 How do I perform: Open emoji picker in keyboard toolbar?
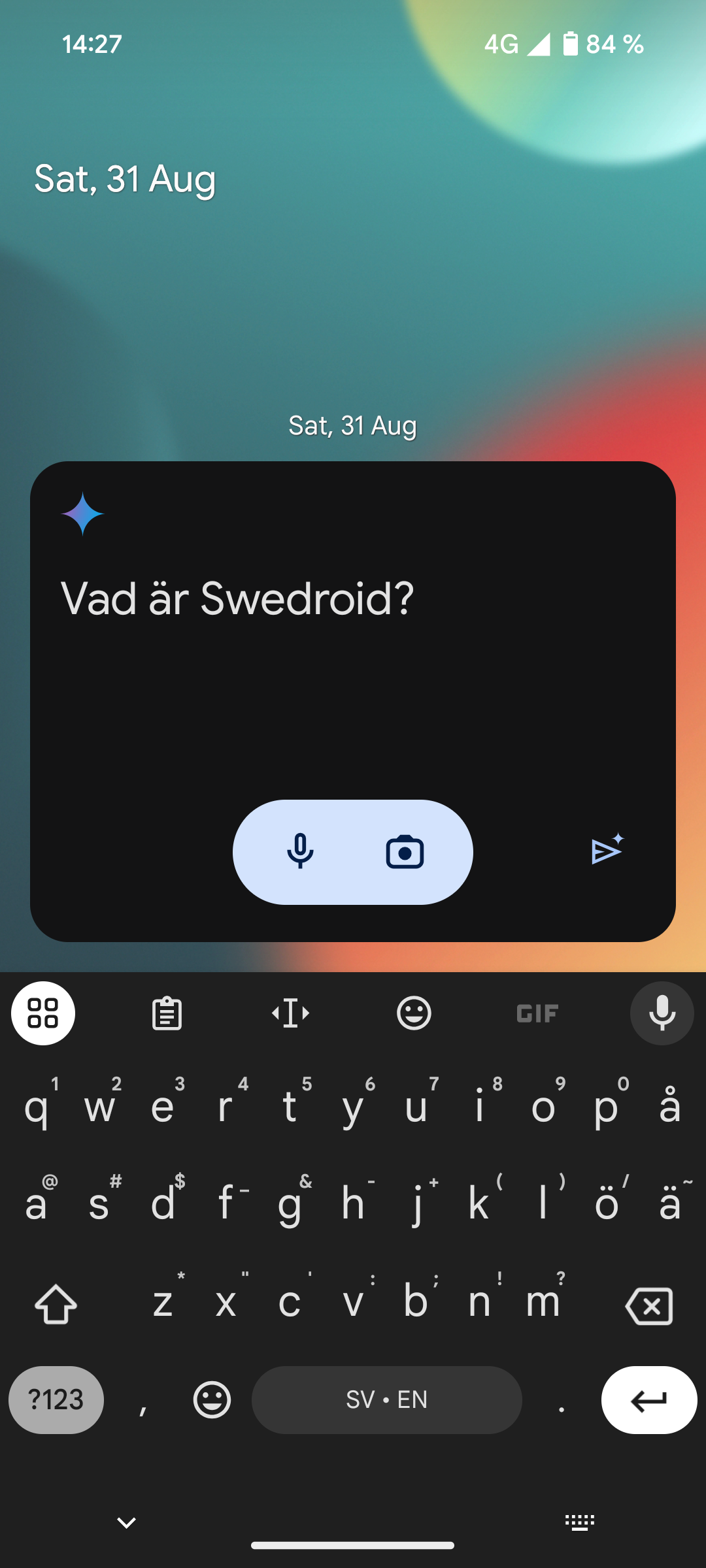[x=414, y=1013]
